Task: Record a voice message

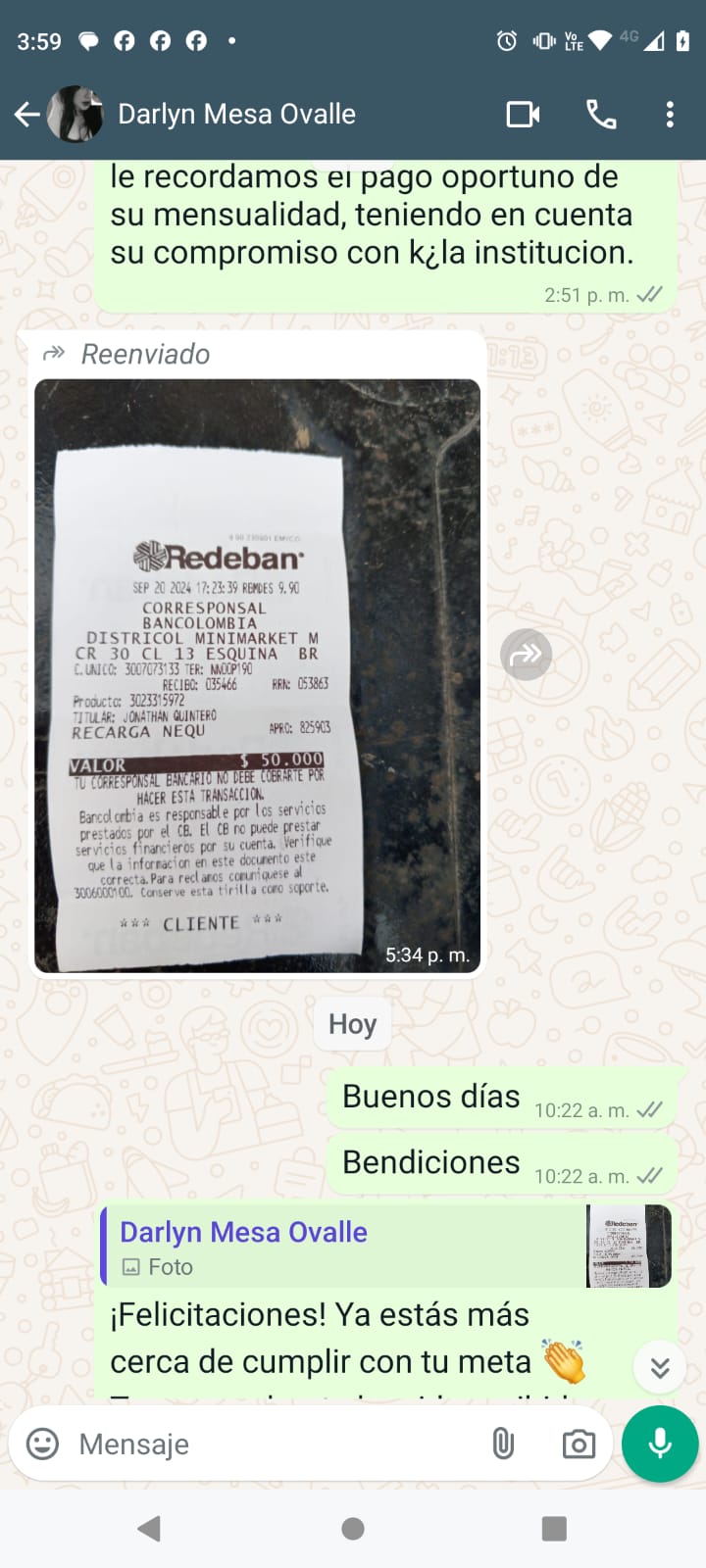Action: (x=660, y=1444)
